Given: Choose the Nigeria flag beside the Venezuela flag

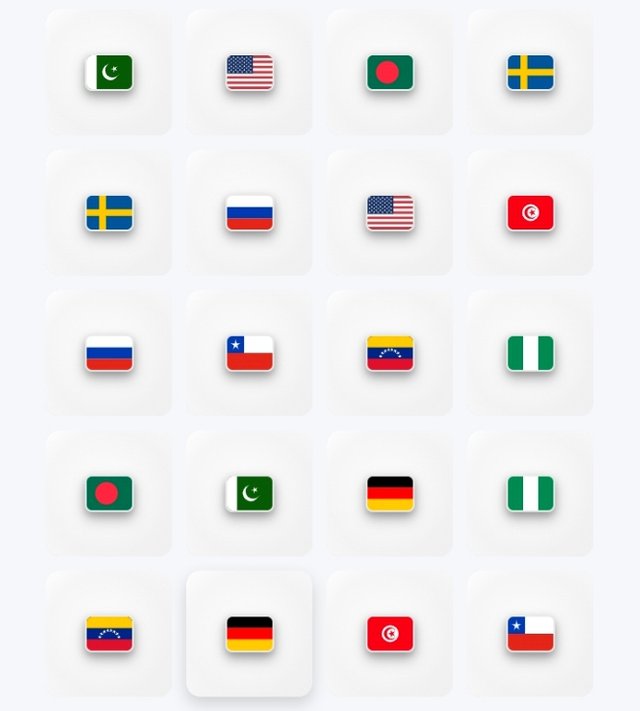Looking at the screenshot, I should pos(530,353).
